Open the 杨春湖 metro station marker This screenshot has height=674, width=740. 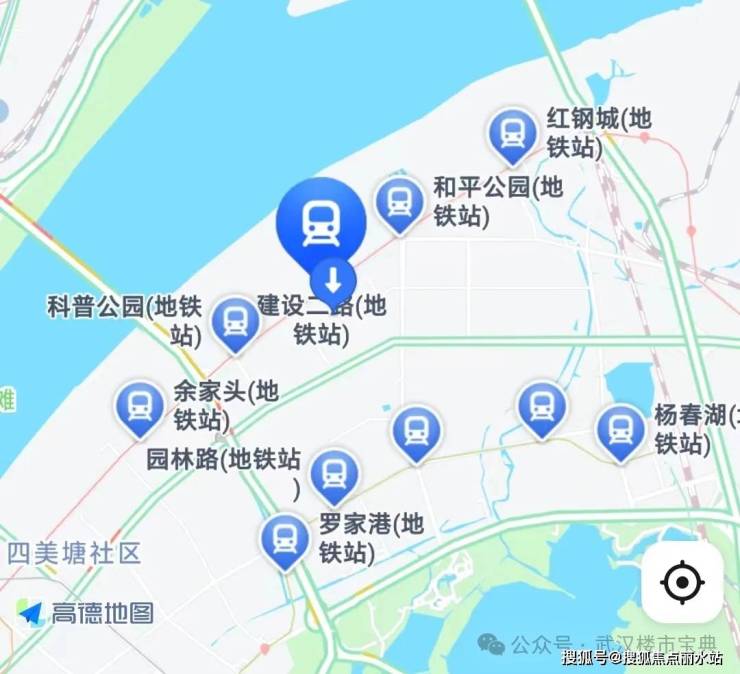coord(620,430)
